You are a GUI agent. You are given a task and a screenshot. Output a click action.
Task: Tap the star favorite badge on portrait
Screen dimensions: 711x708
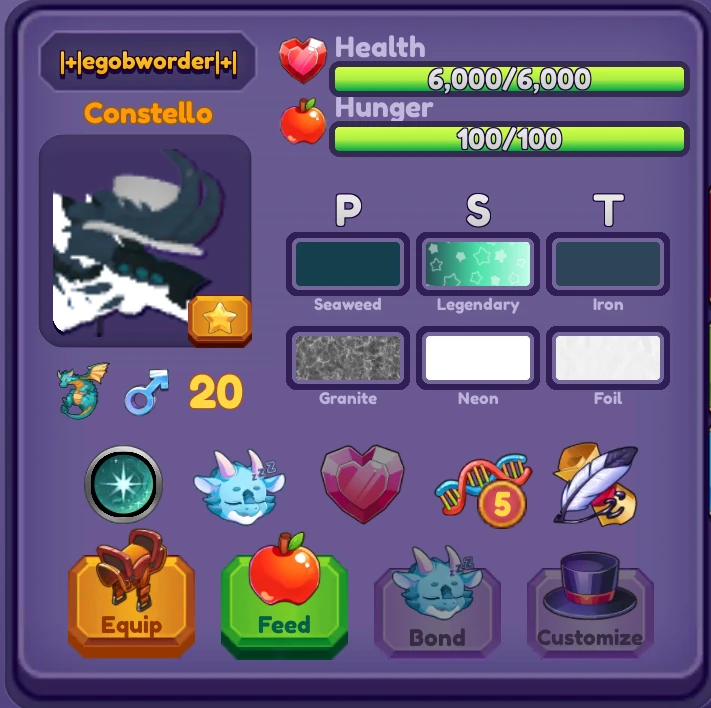point(220,320)
